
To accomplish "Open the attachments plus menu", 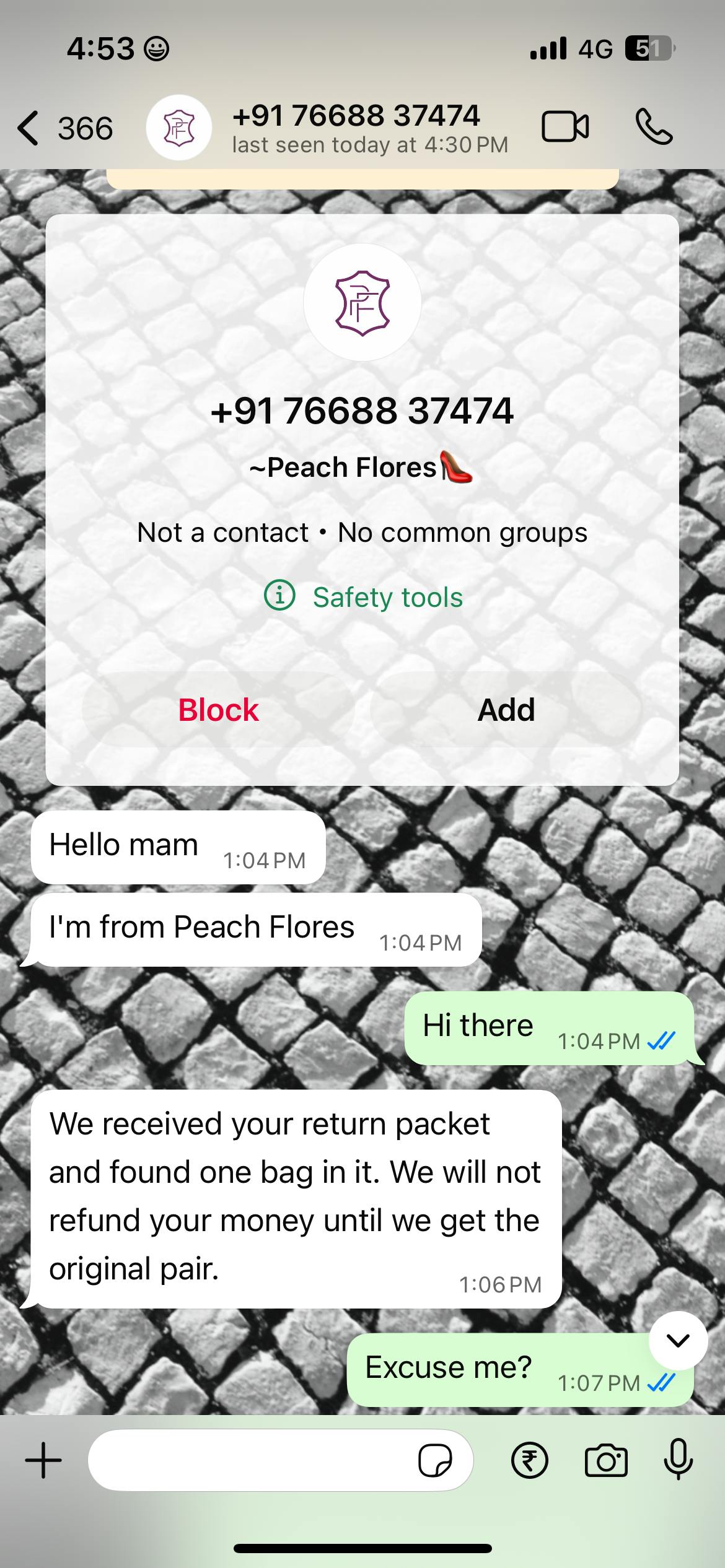I will click(x=43, y=1461).
